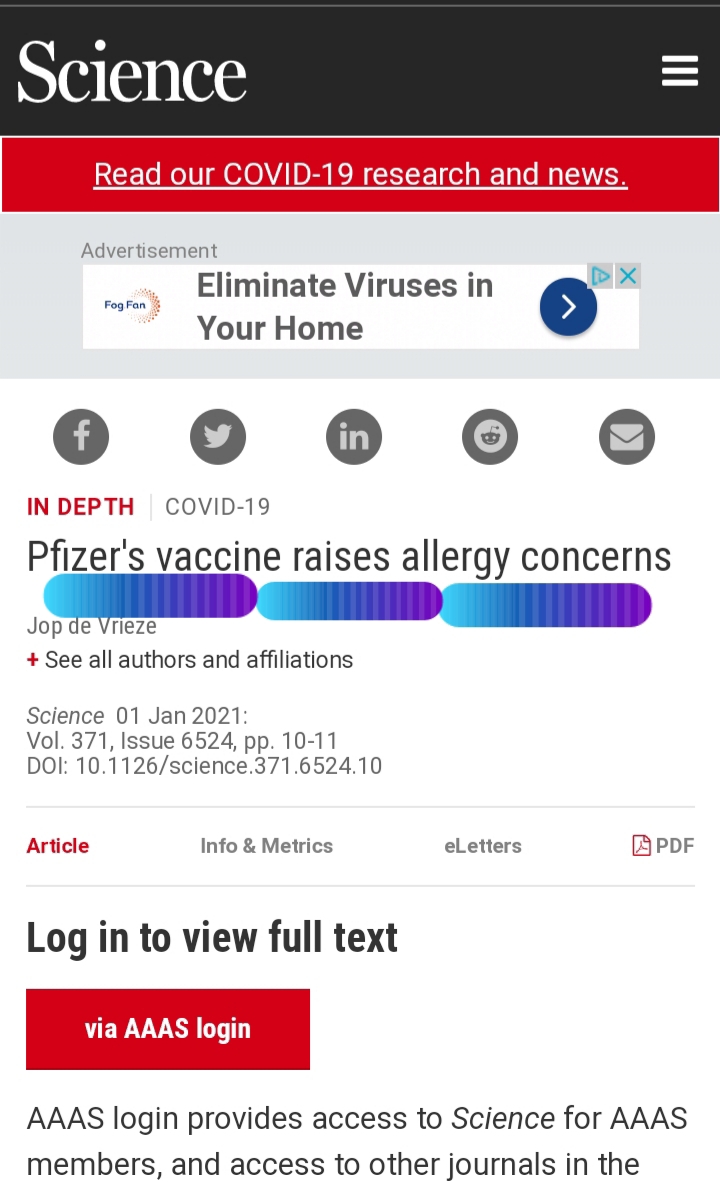This screenshot has height=1182, width=720.
Task: Share article on Facebook
Action: [x=81, y=437]
